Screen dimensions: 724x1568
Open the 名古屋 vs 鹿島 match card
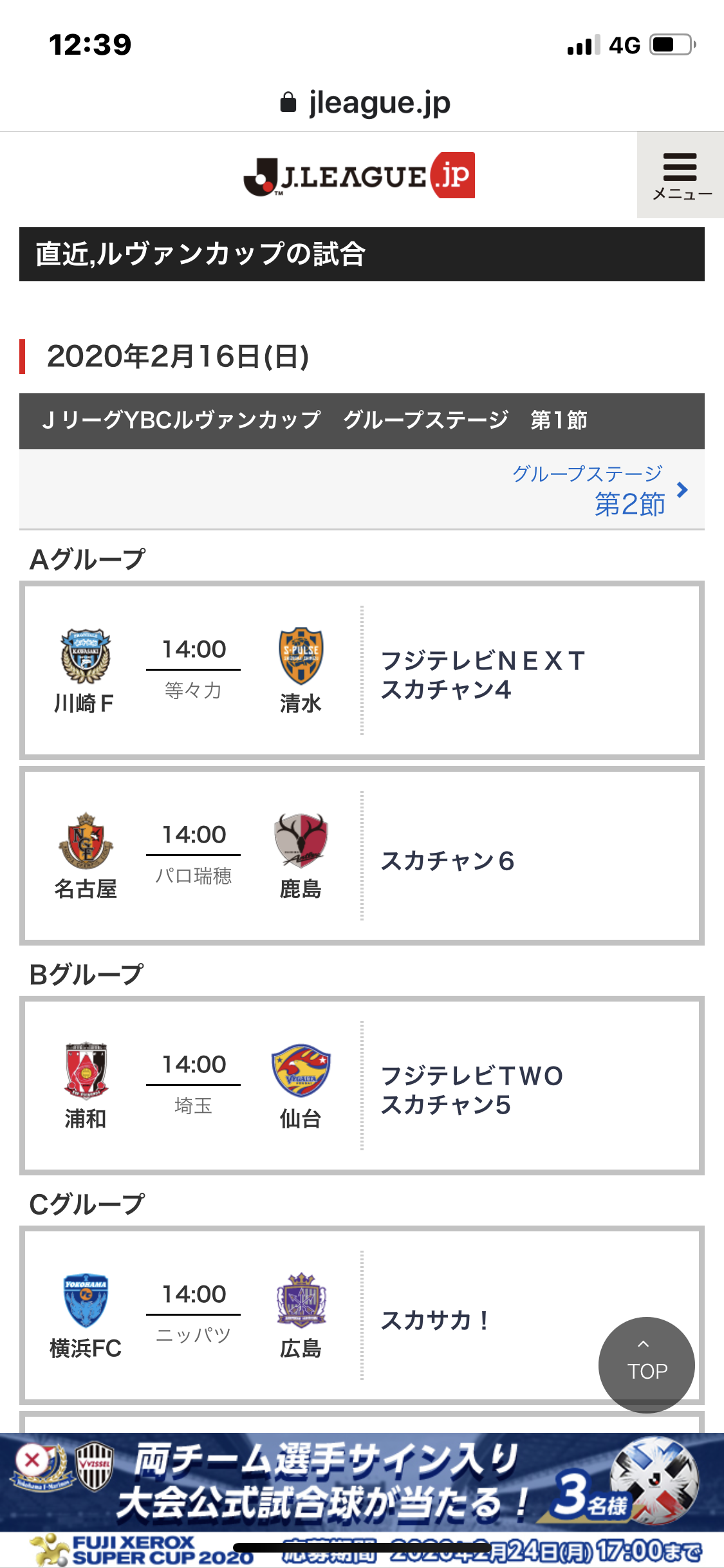pyautogui.click(x=362, y=855)
